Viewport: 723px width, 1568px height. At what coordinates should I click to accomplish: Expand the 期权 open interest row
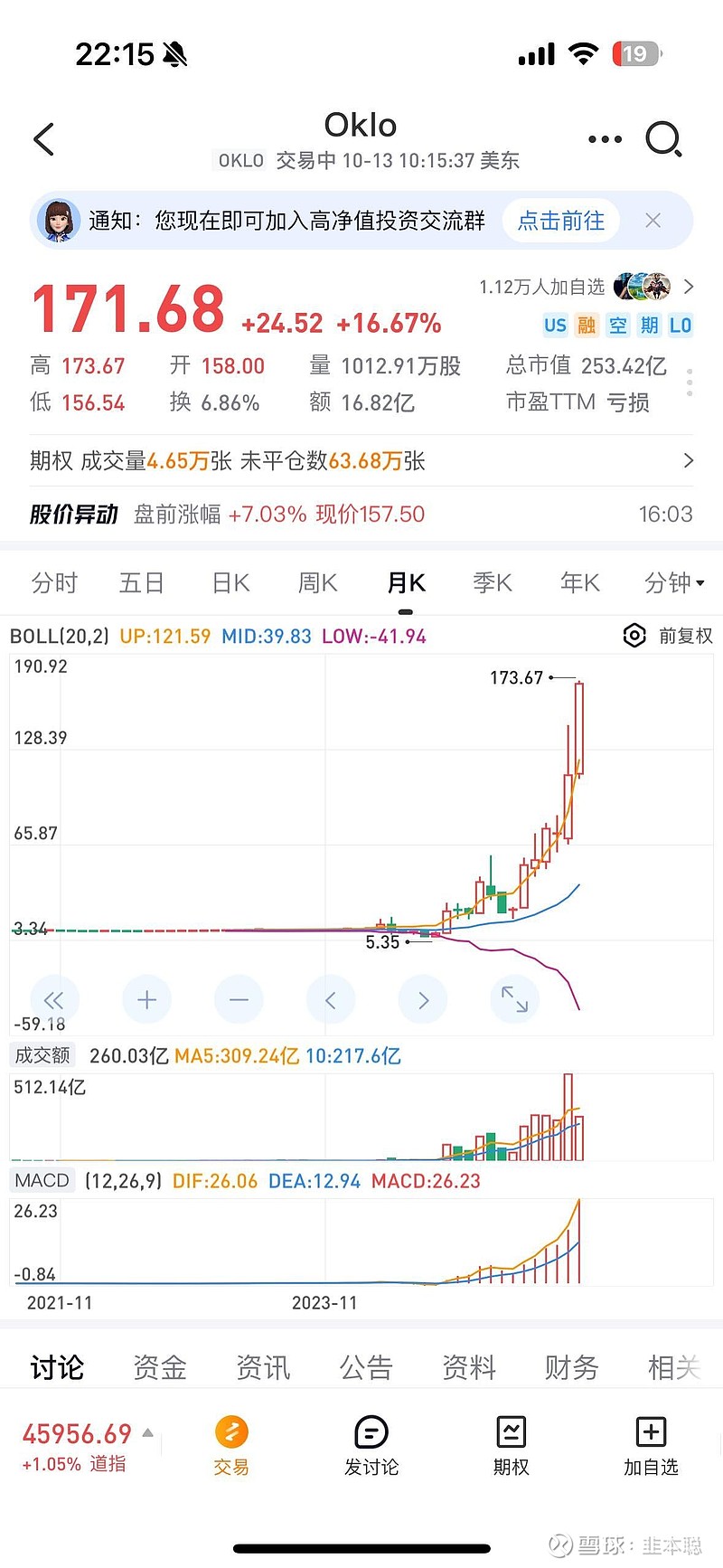687,461
